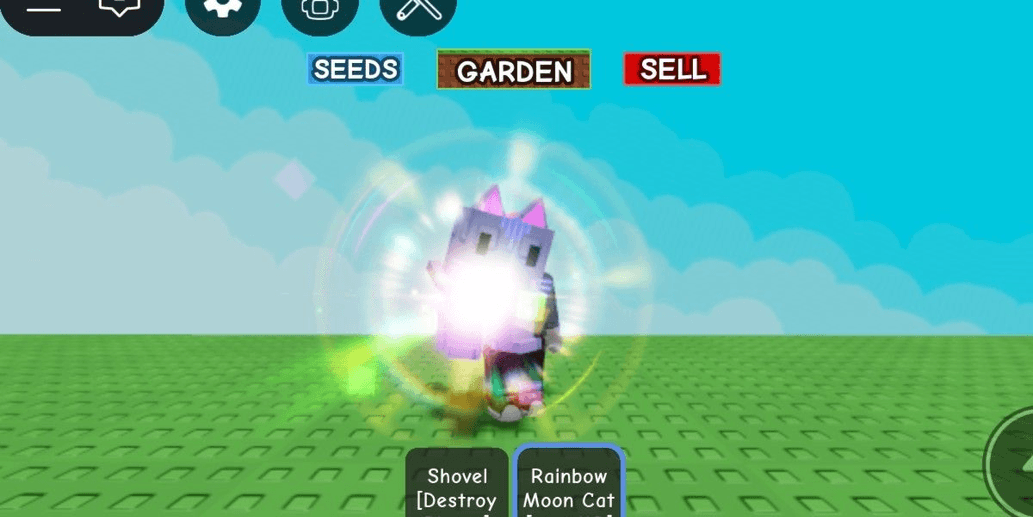Tap the crossed tools icon

point(418,10)
